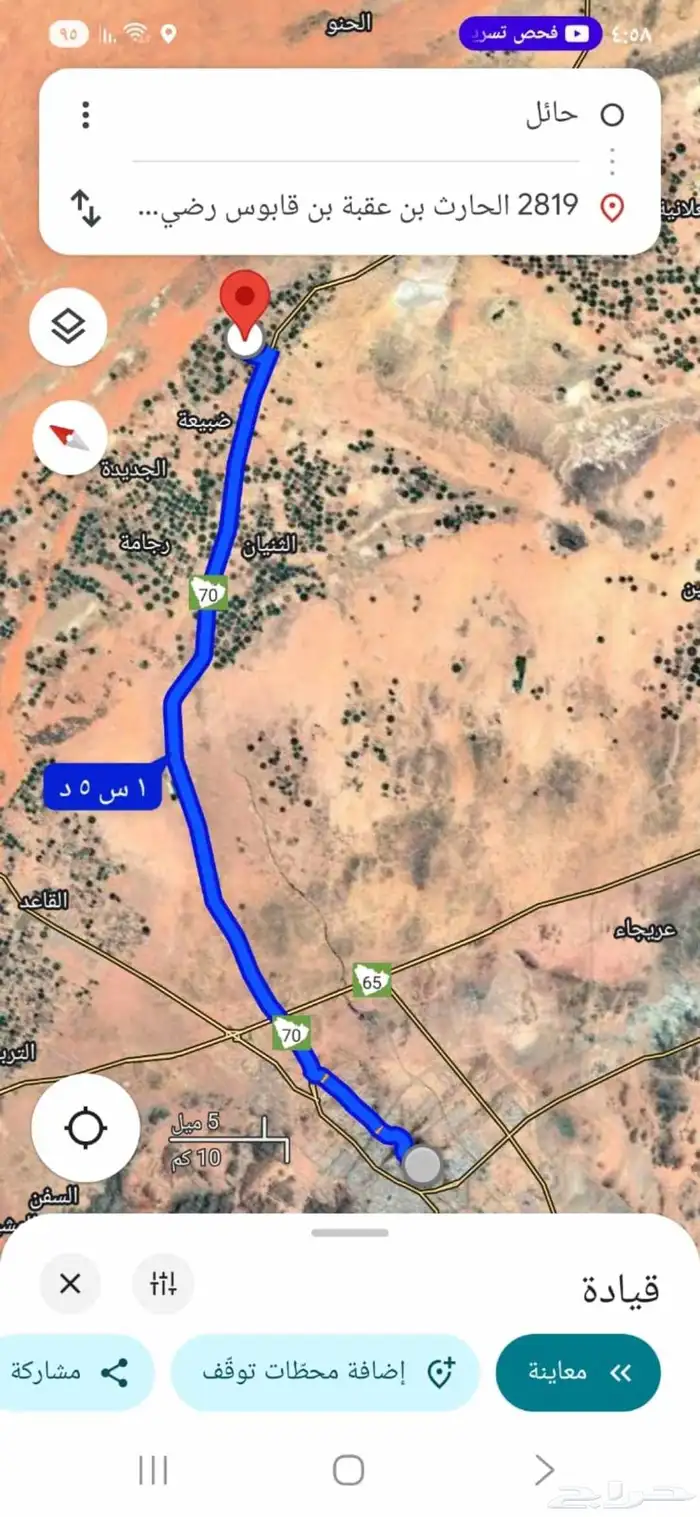The width and height of the screenshot is (700, 1517).
Task: Open the map layers selector
Action: pyautogui.click(x=68, y=326)
